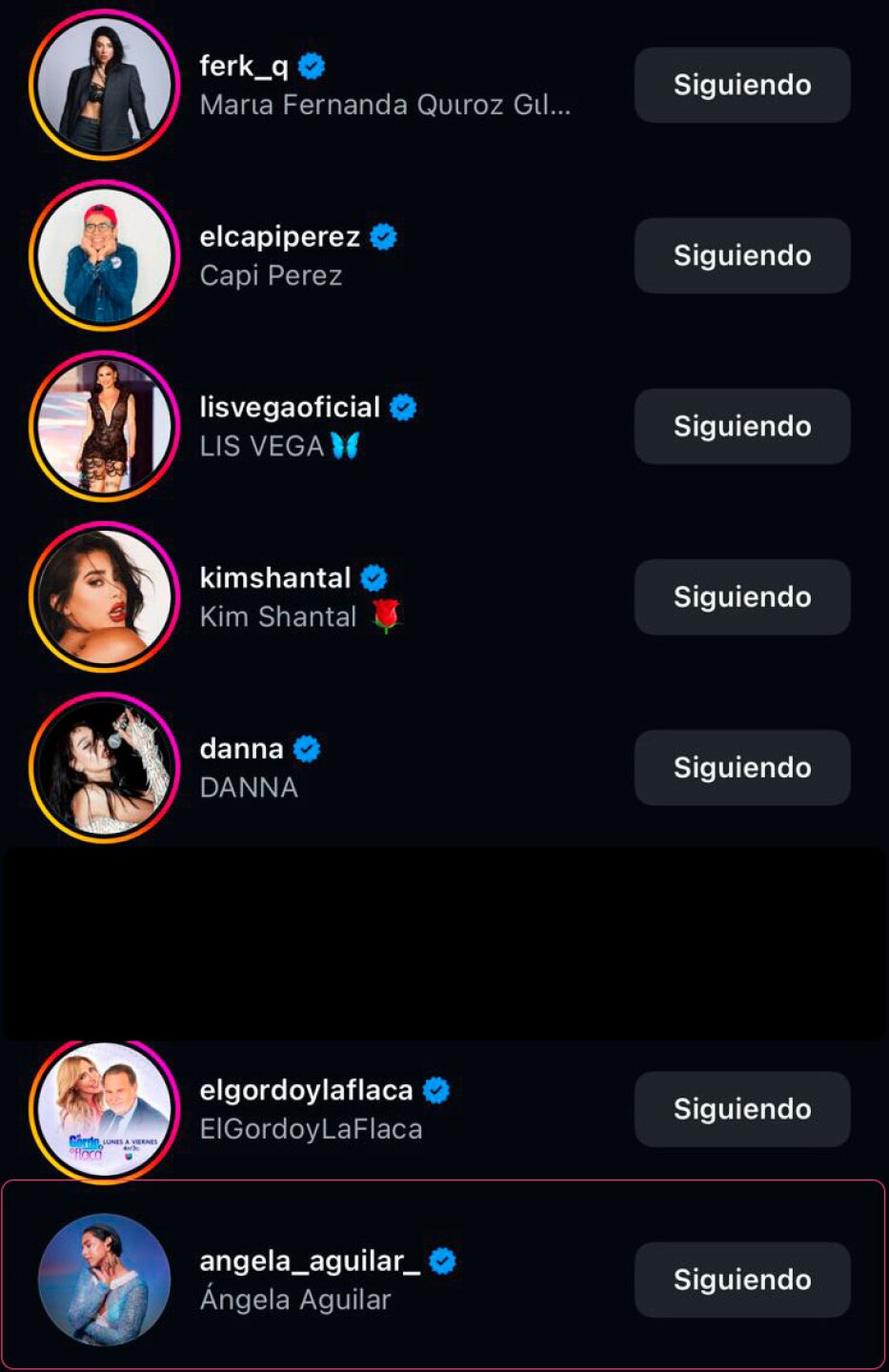Open lisvegaoficial's story avatar
889x1372 pixels.
coord(105,426)
